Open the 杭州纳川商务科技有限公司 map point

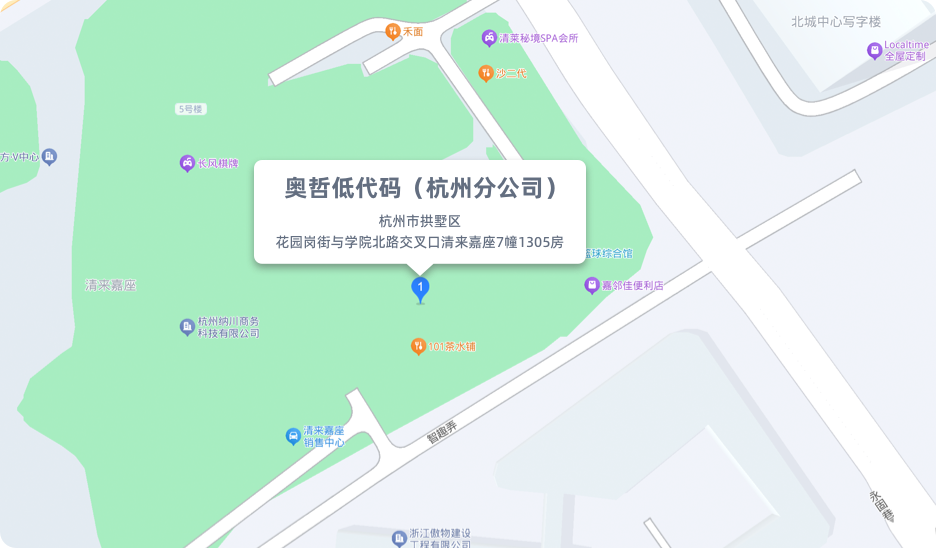point(187,327)
